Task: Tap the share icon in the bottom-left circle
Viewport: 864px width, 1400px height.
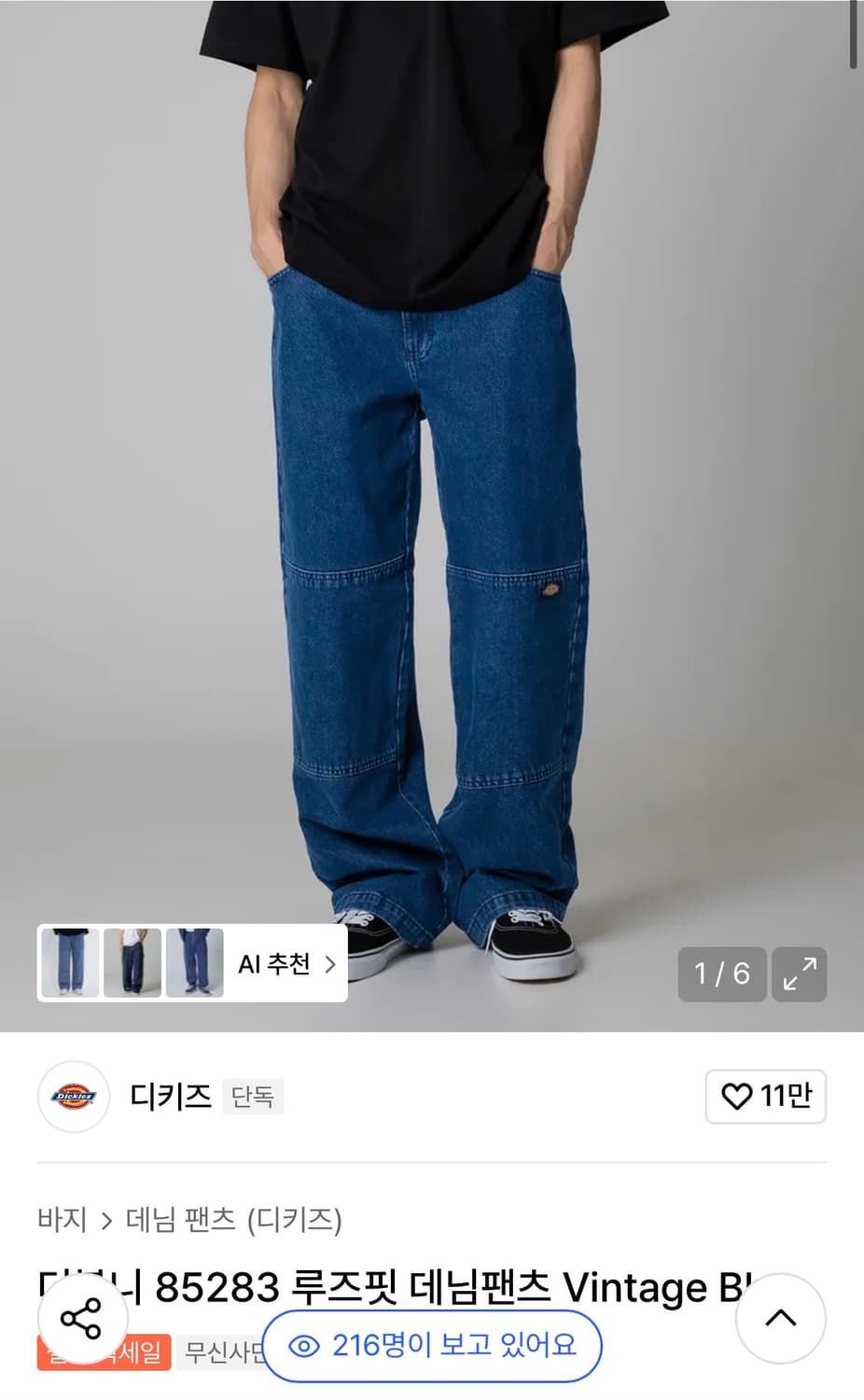Action: [80, 1320]
